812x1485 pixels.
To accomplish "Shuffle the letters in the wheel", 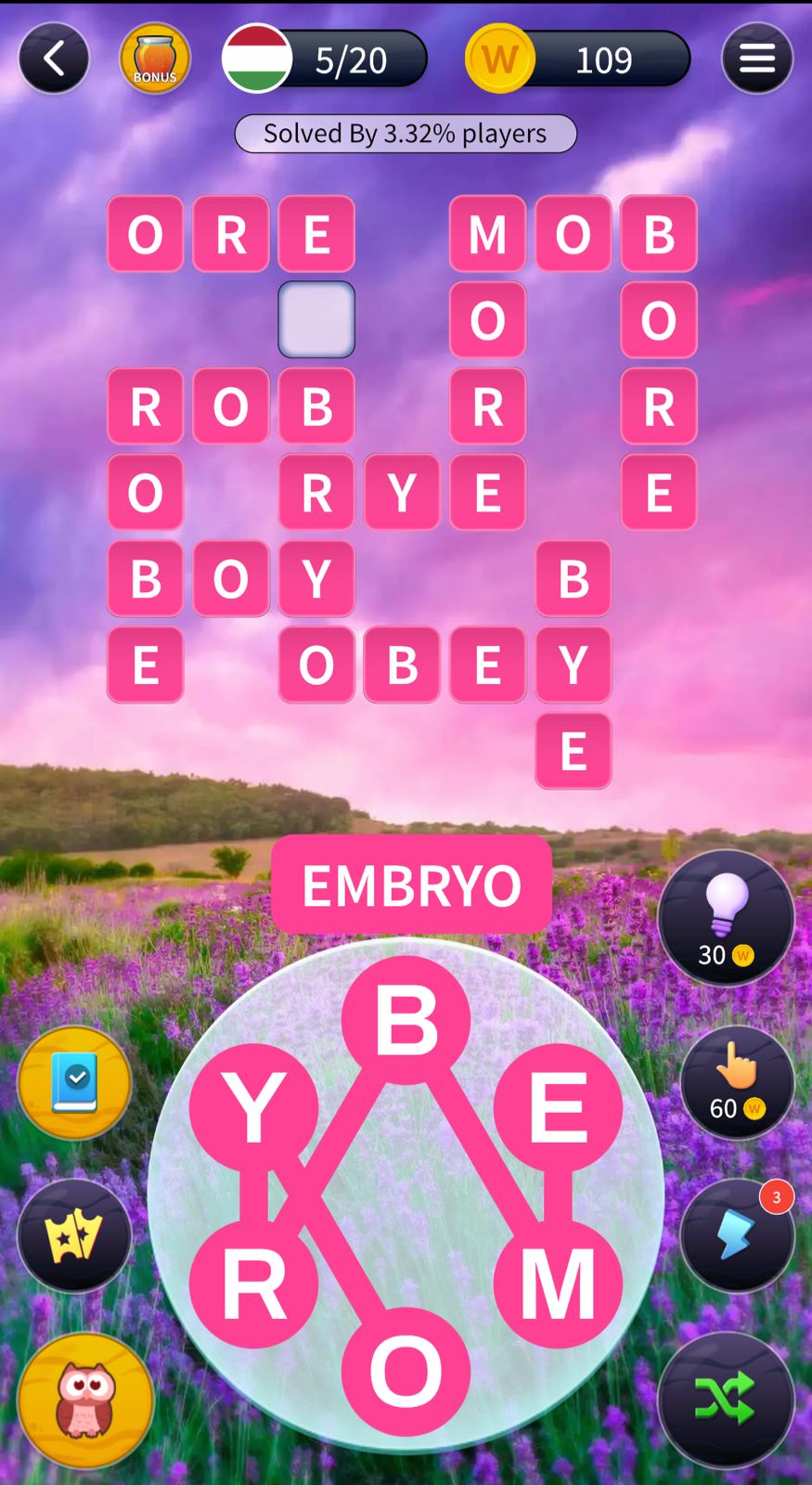I will tap(726, 1400).
